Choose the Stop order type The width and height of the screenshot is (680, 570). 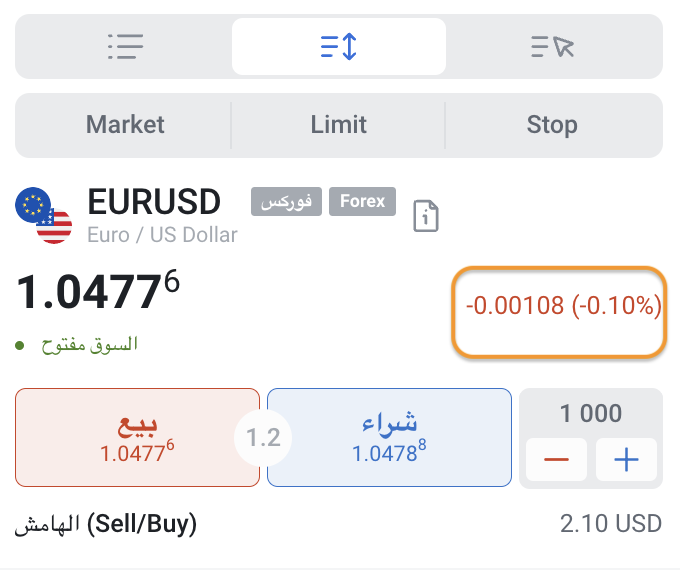[x=552, y=125]
